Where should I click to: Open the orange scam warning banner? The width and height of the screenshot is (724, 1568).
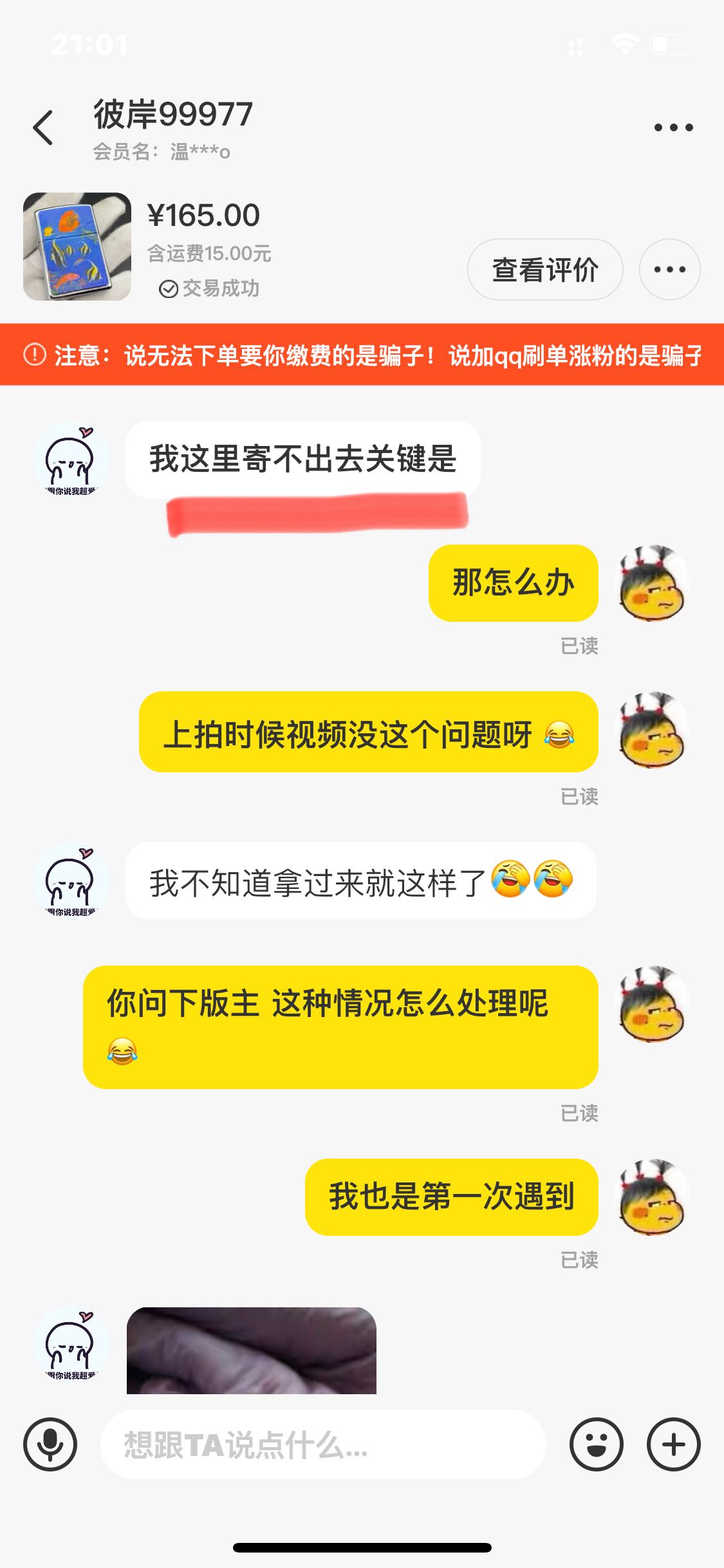[362, 355]
